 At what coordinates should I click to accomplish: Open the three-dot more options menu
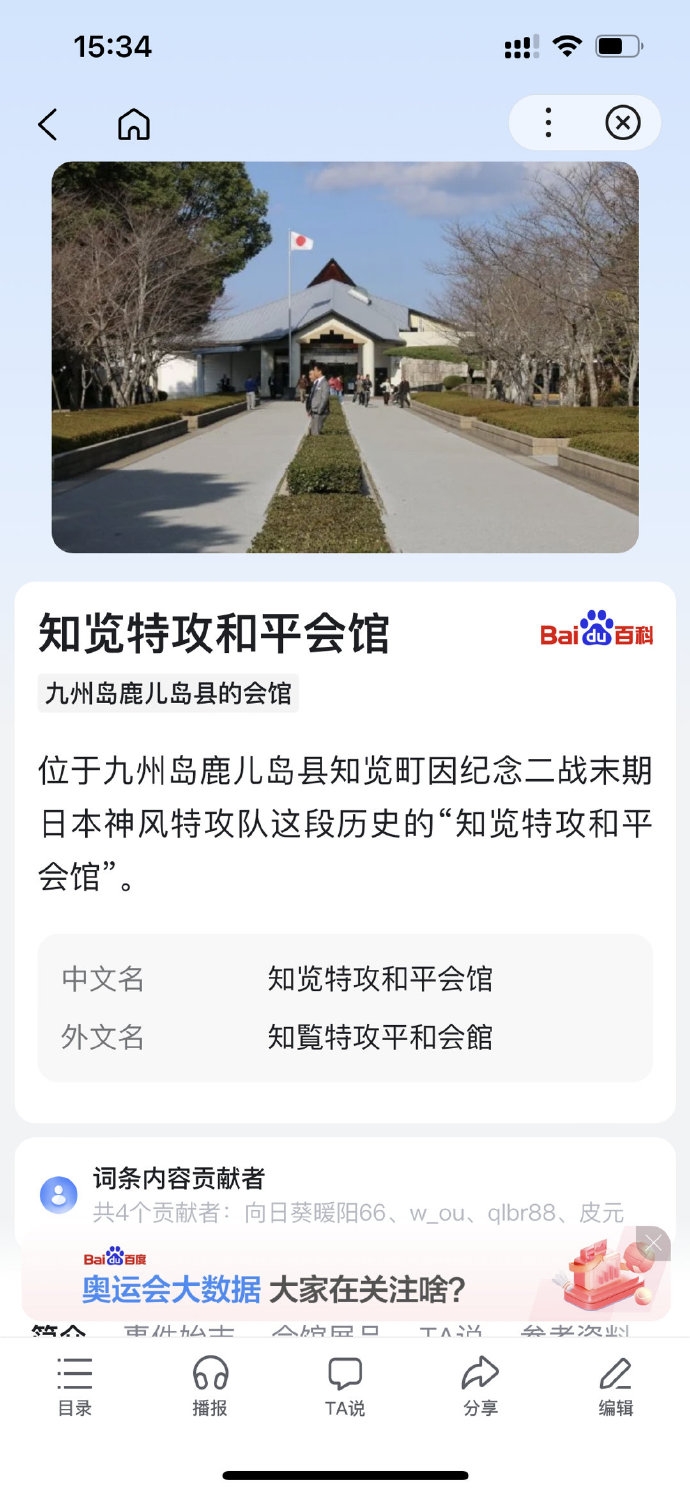pyautogui.click(x=547, y=123)
